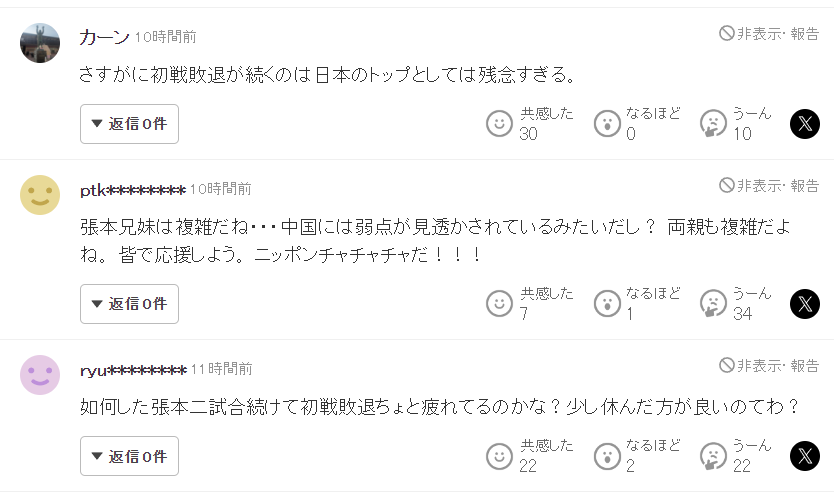
Task: Expand the 返信0件 replies under カーン's comment
Action: click(x=129, y=124)
